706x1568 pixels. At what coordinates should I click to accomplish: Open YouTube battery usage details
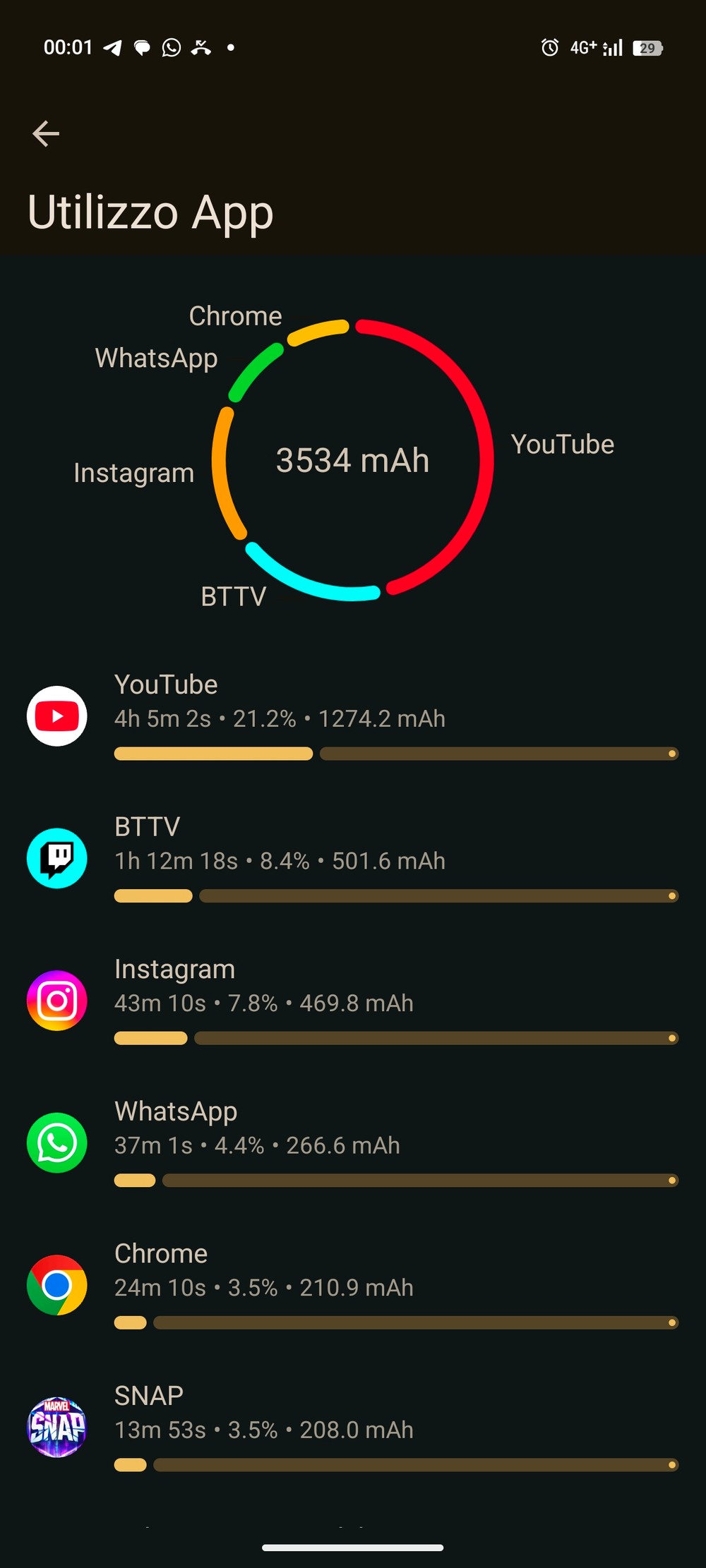click(x=353, y=716)
